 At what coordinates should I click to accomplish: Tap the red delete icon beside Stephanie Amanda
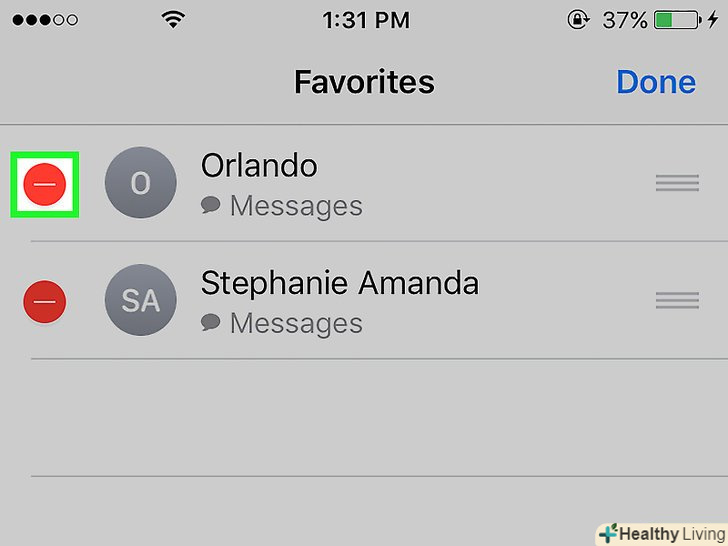click(44, 301)
